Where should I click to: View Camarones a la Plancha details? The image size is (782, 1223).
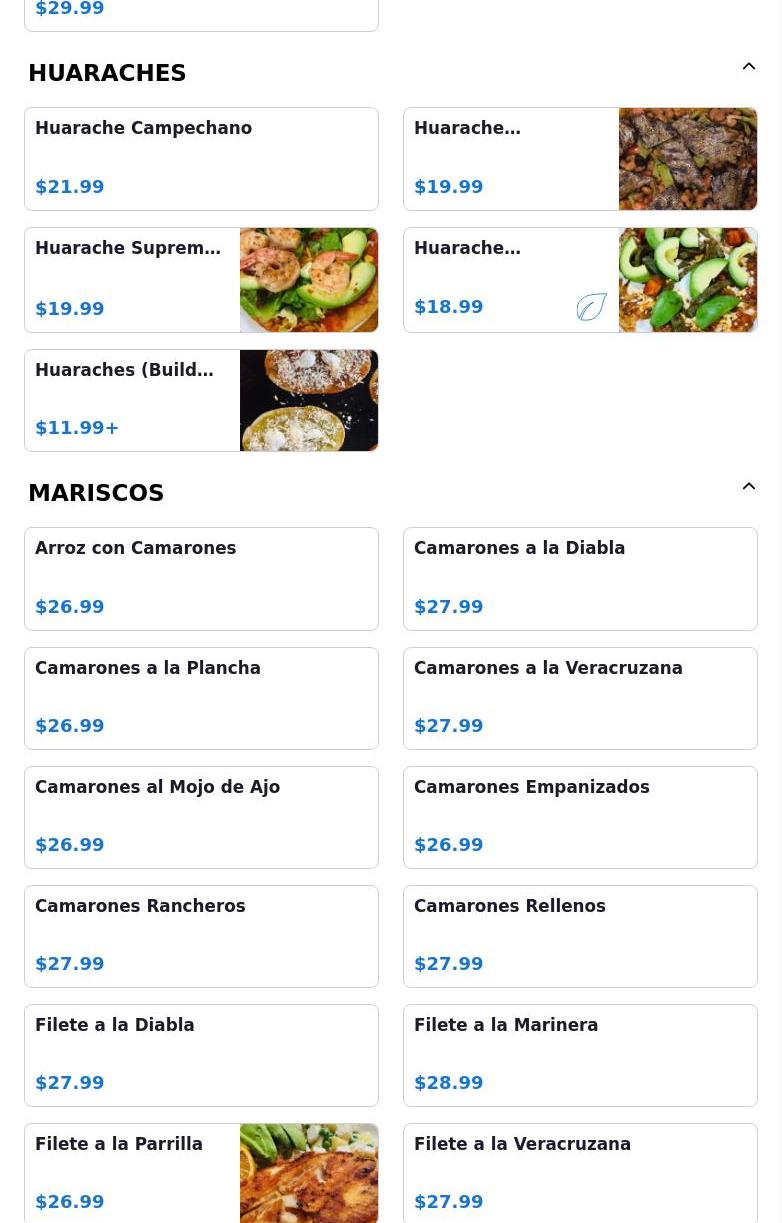(x=201, y=698)
